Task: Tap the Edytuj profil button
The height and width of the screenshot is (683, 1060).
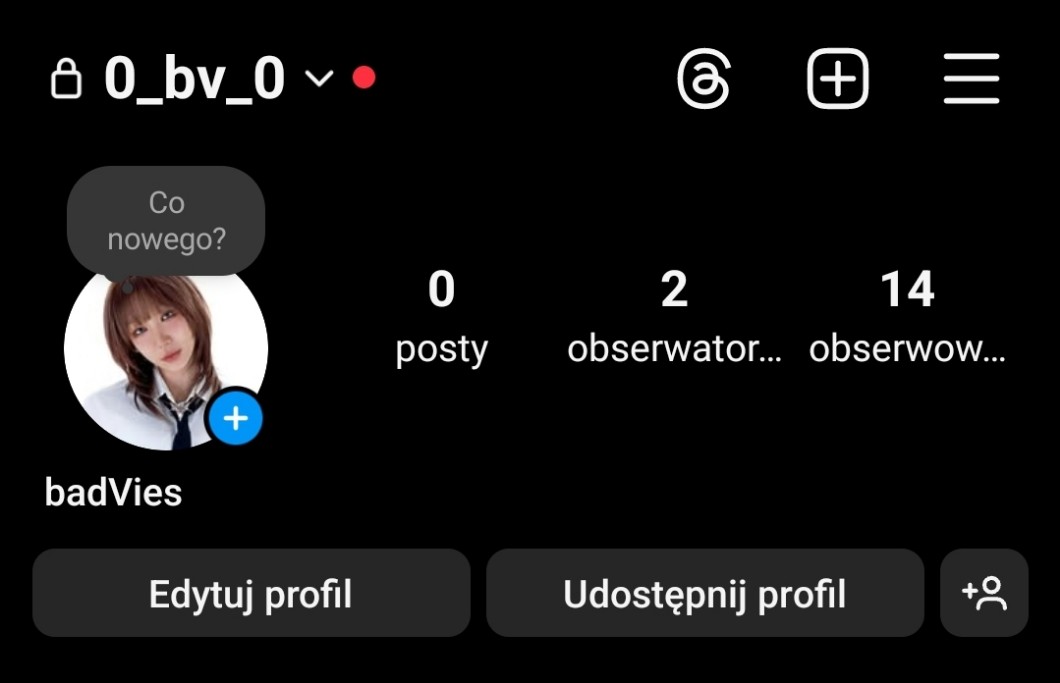Action: point(251,593)
